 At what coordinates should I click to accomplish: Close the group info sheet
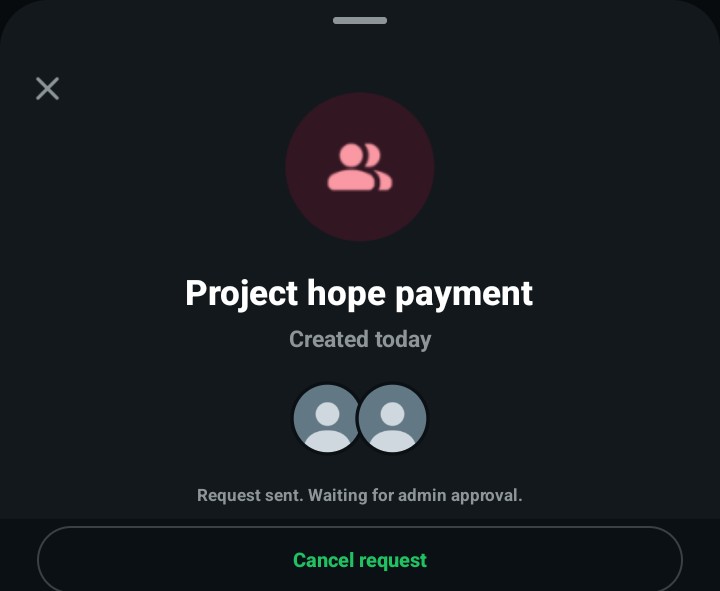[x=47, y=89]
